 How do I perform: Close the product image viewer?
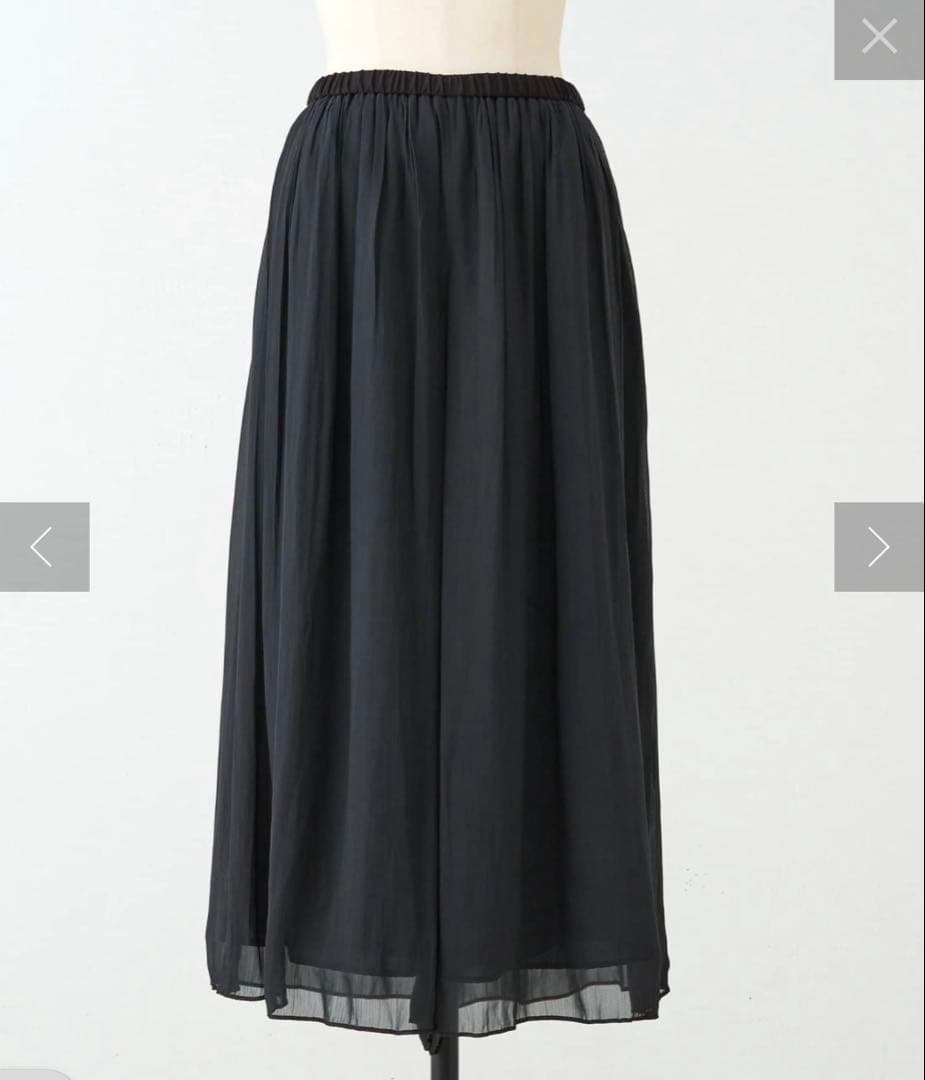879,37
